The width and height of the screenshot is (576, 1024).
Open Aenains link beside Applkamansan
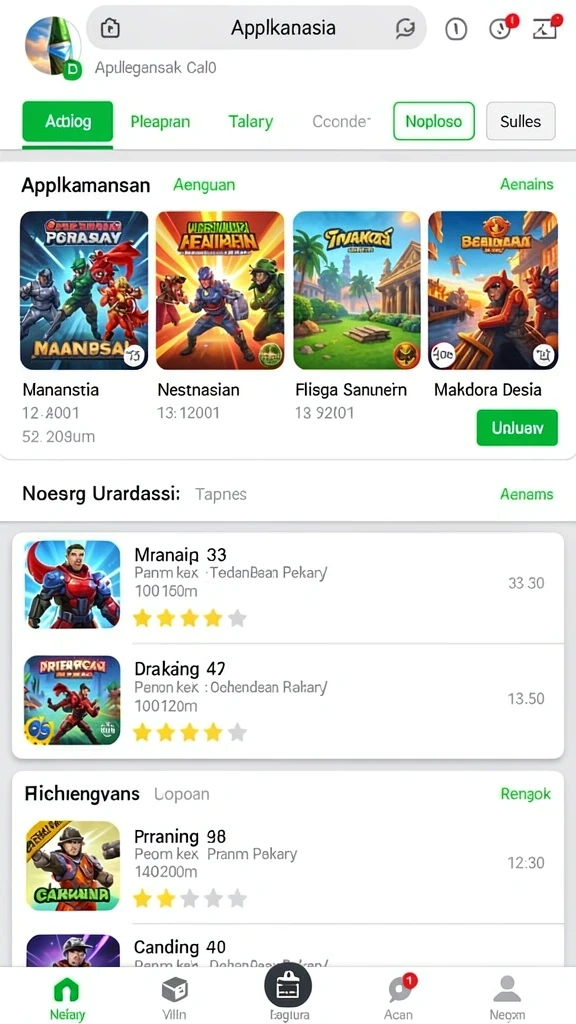[526, 185]
